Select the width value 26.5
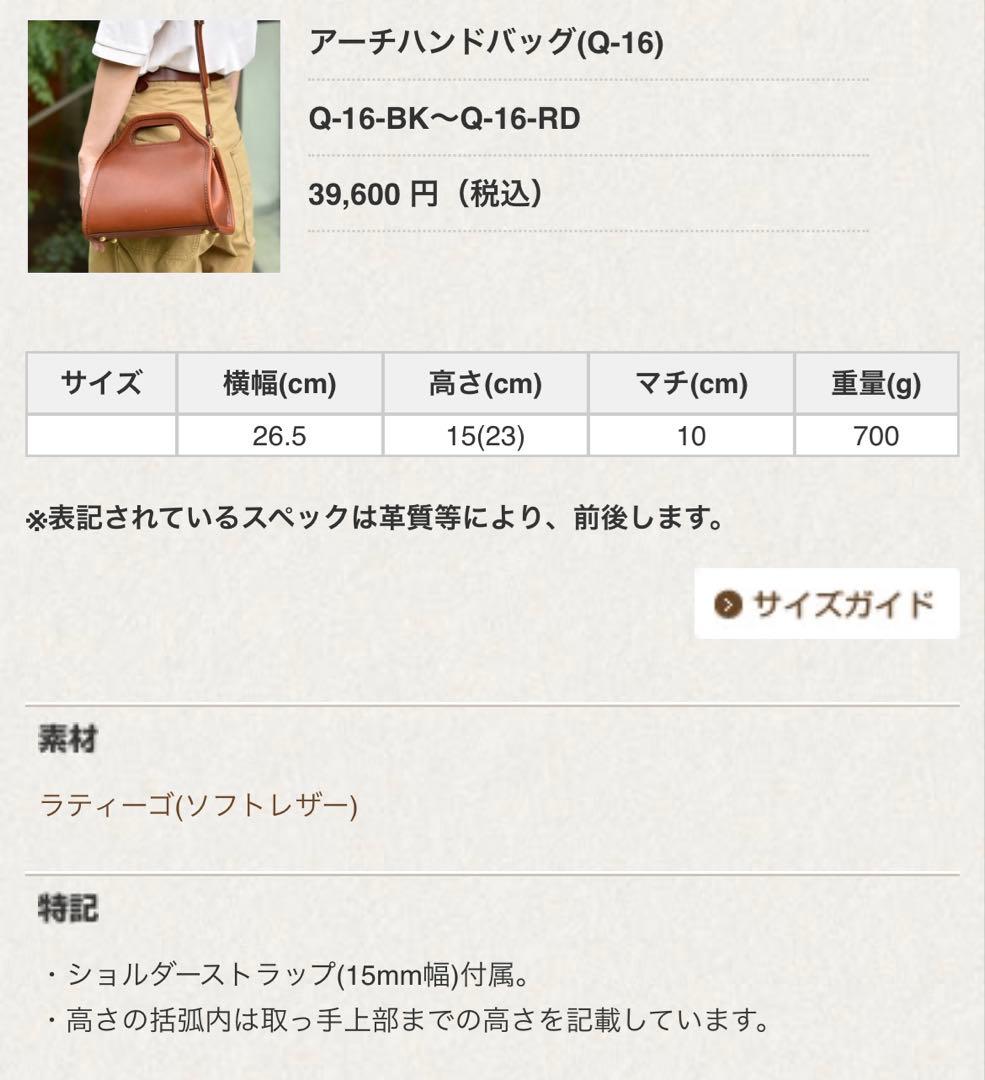985x1080 pixels. click(278, 434)
